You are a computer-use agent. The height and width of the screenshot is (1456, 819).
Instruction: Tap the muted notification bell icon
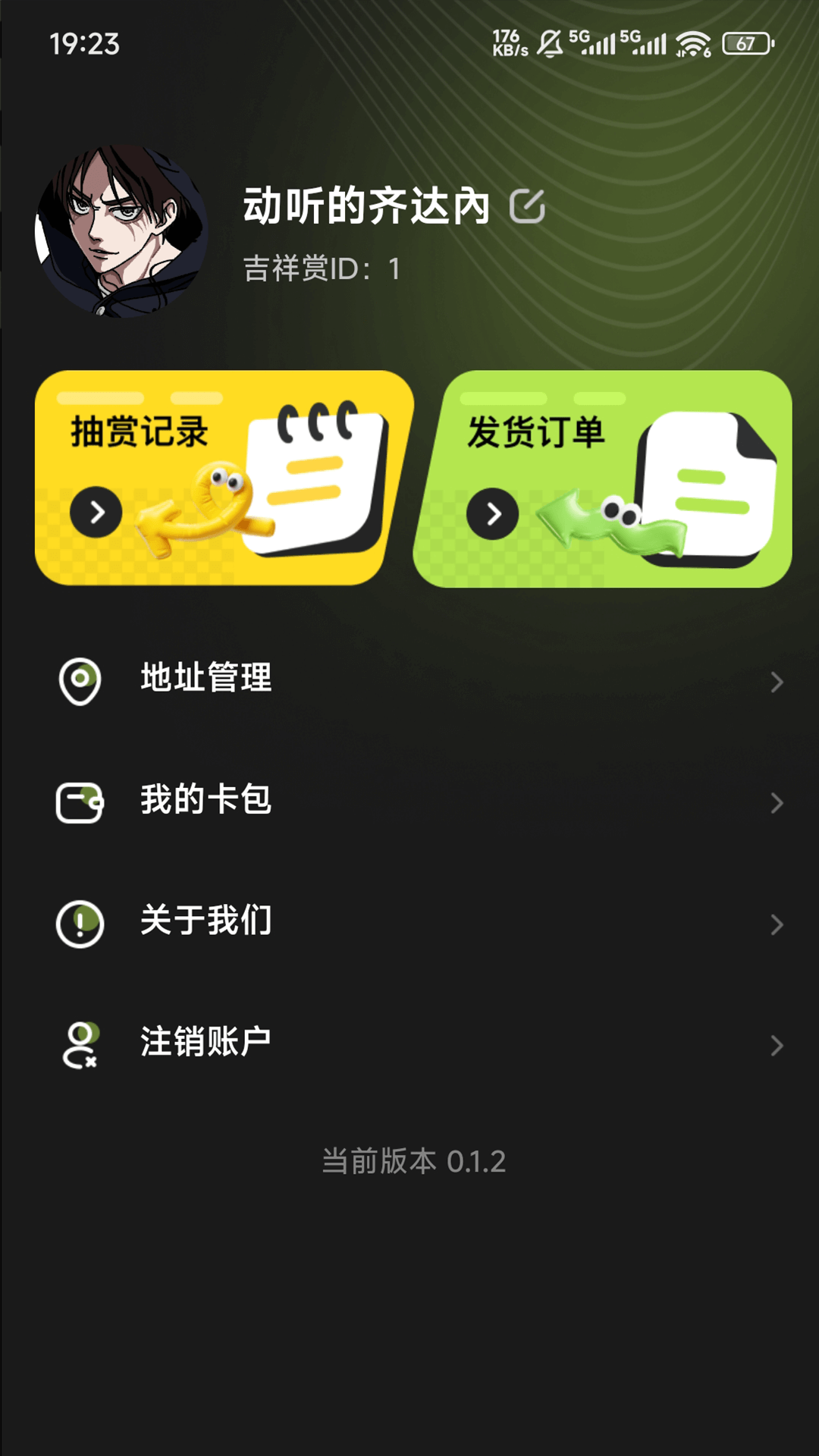[x=548, y=44]
